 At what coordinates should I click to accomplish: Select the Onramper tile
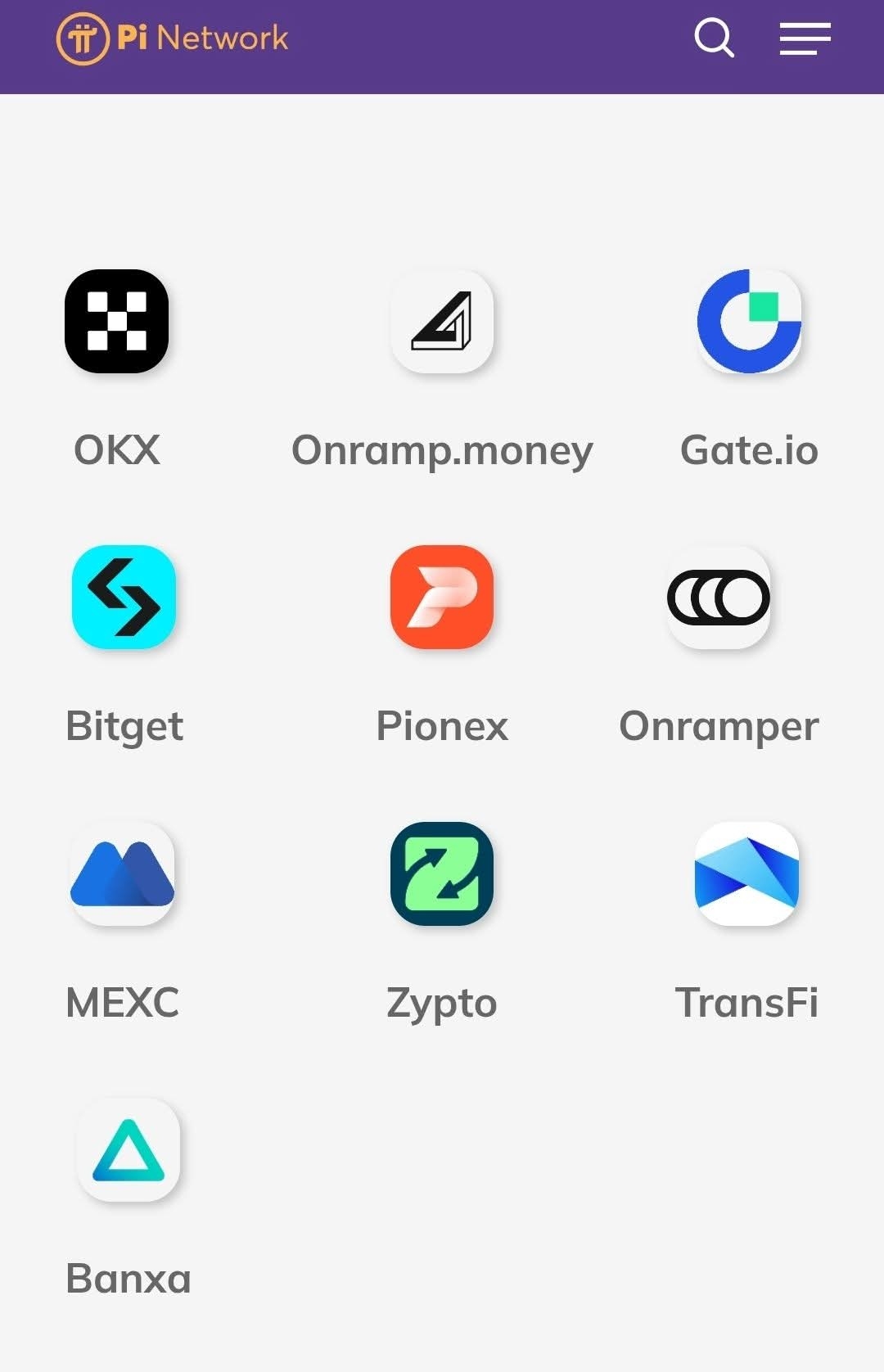(x=719, y=598)
